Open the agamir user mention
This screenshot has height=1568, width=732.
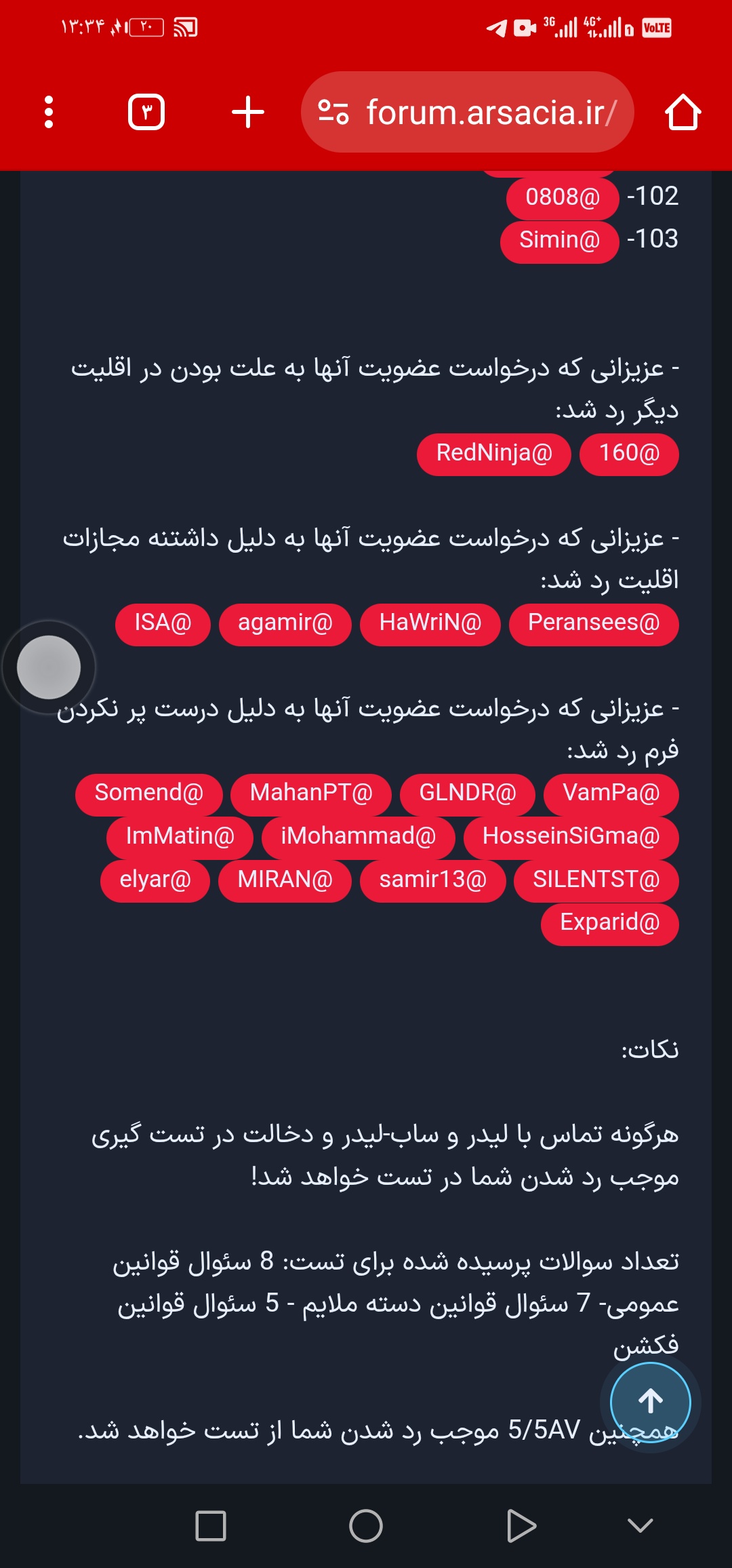285,623
